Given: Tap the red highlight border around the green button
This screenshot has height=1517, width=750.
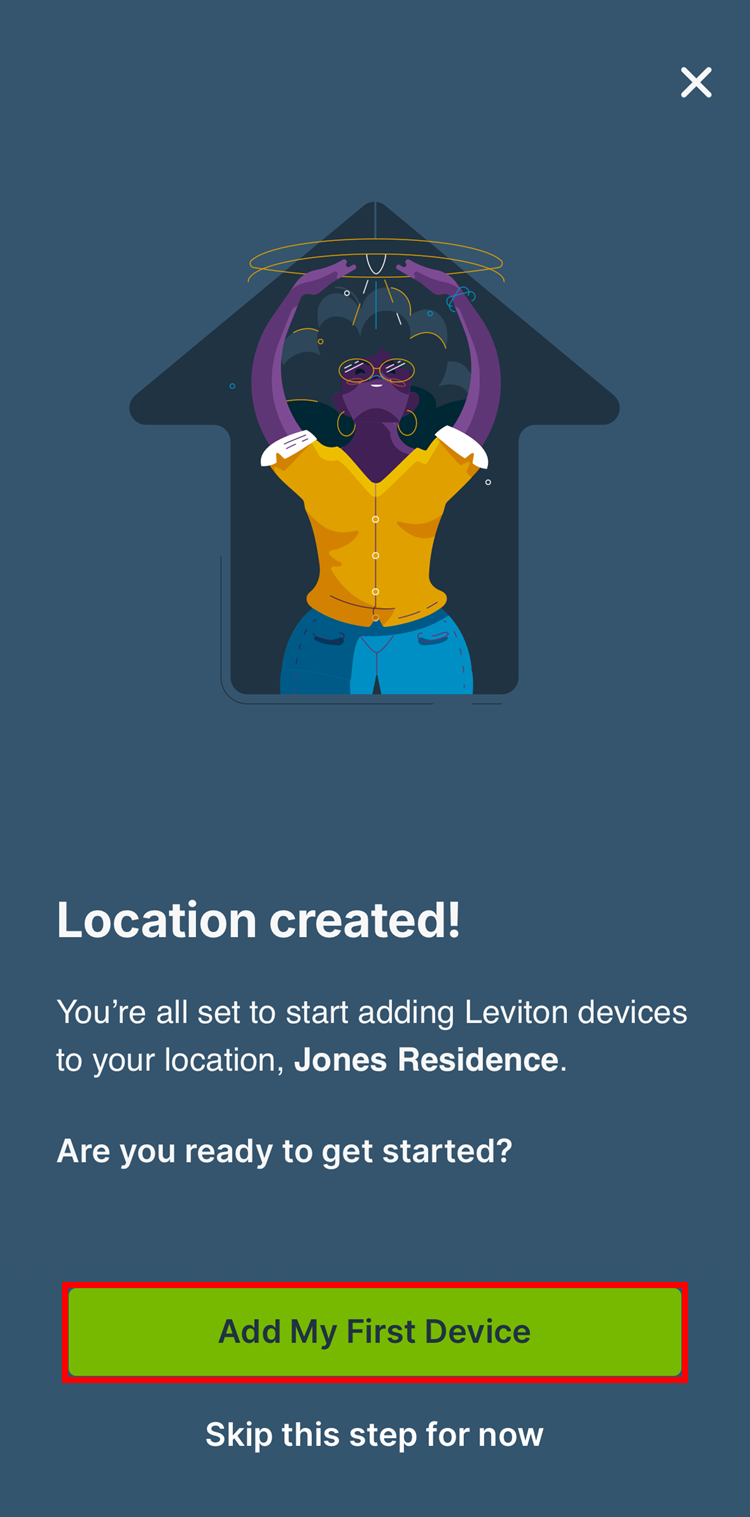Looking at the screenshot, I should coord(375,1283).
